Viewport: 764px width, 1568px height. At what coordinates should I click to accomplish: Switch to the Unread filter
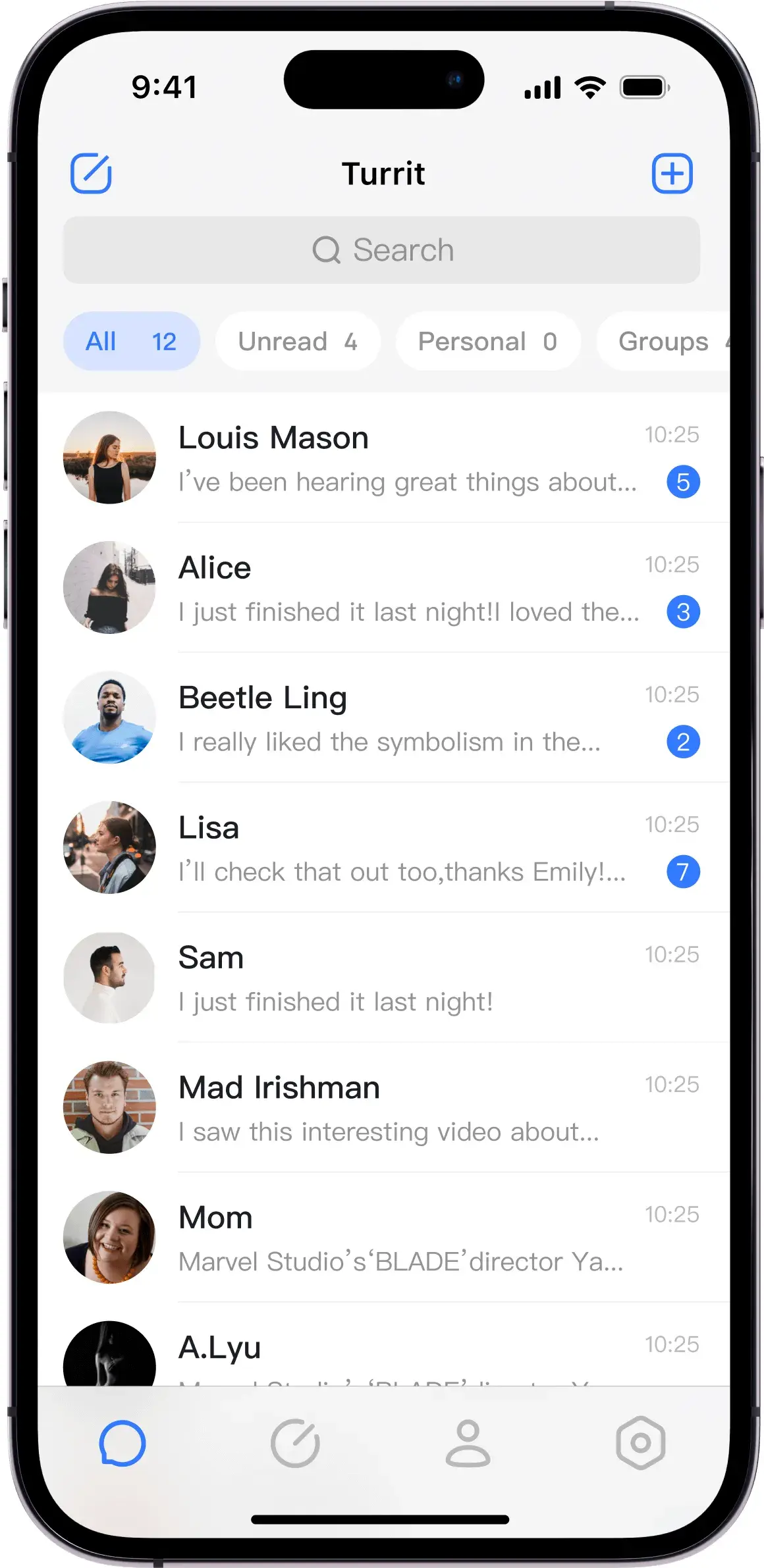pyautogui.click(x=298, y=341)
